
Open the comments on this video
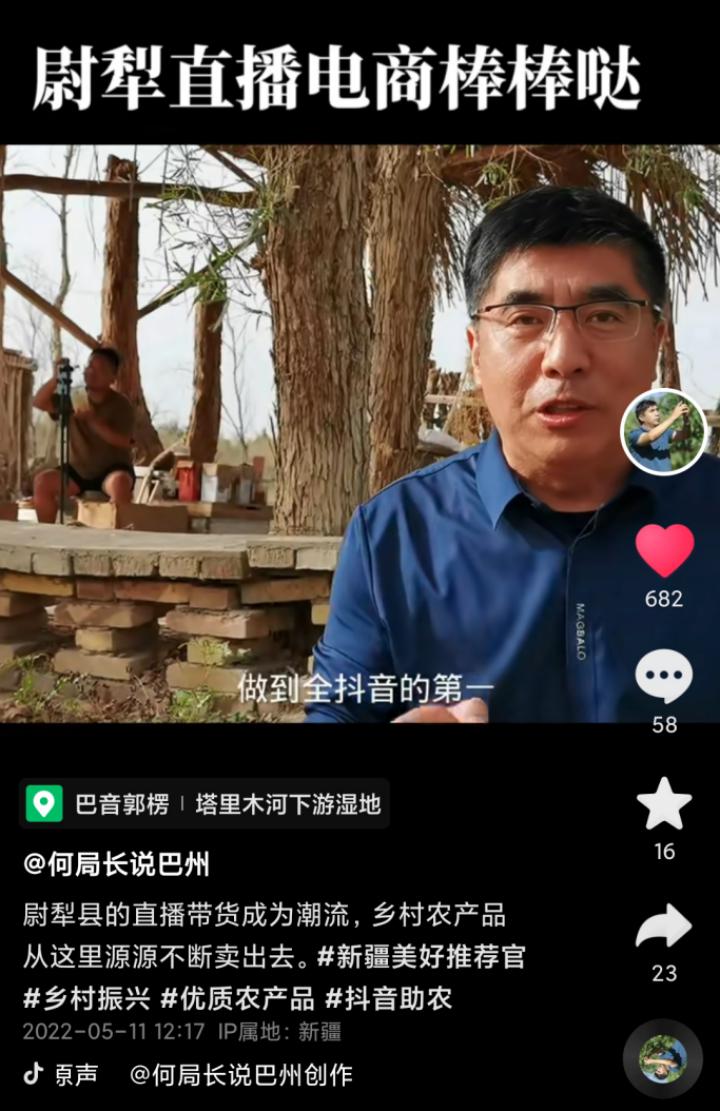(x=664, y=677)
